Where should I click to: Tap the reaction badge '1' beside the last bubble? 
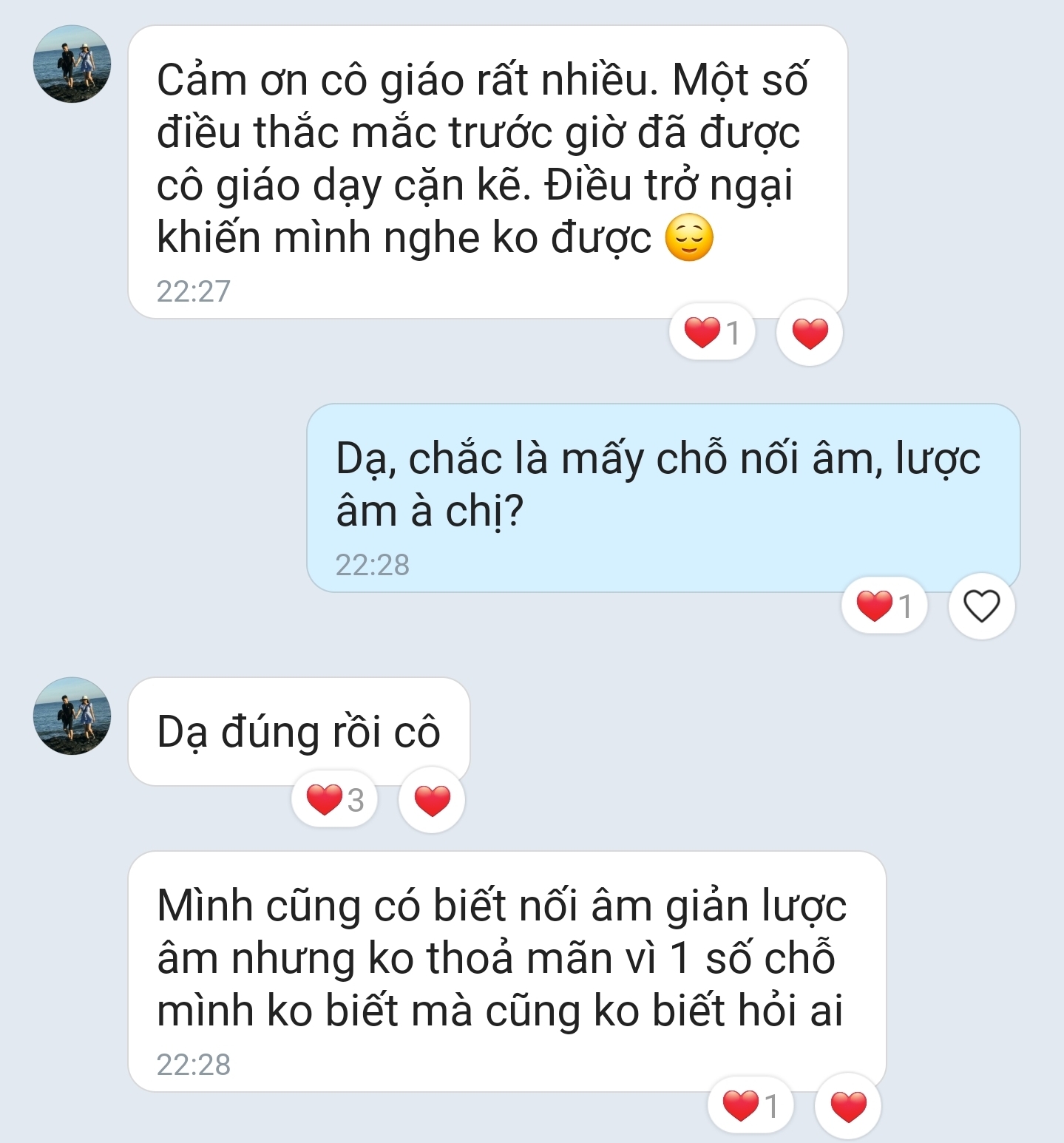[751, 1107]
